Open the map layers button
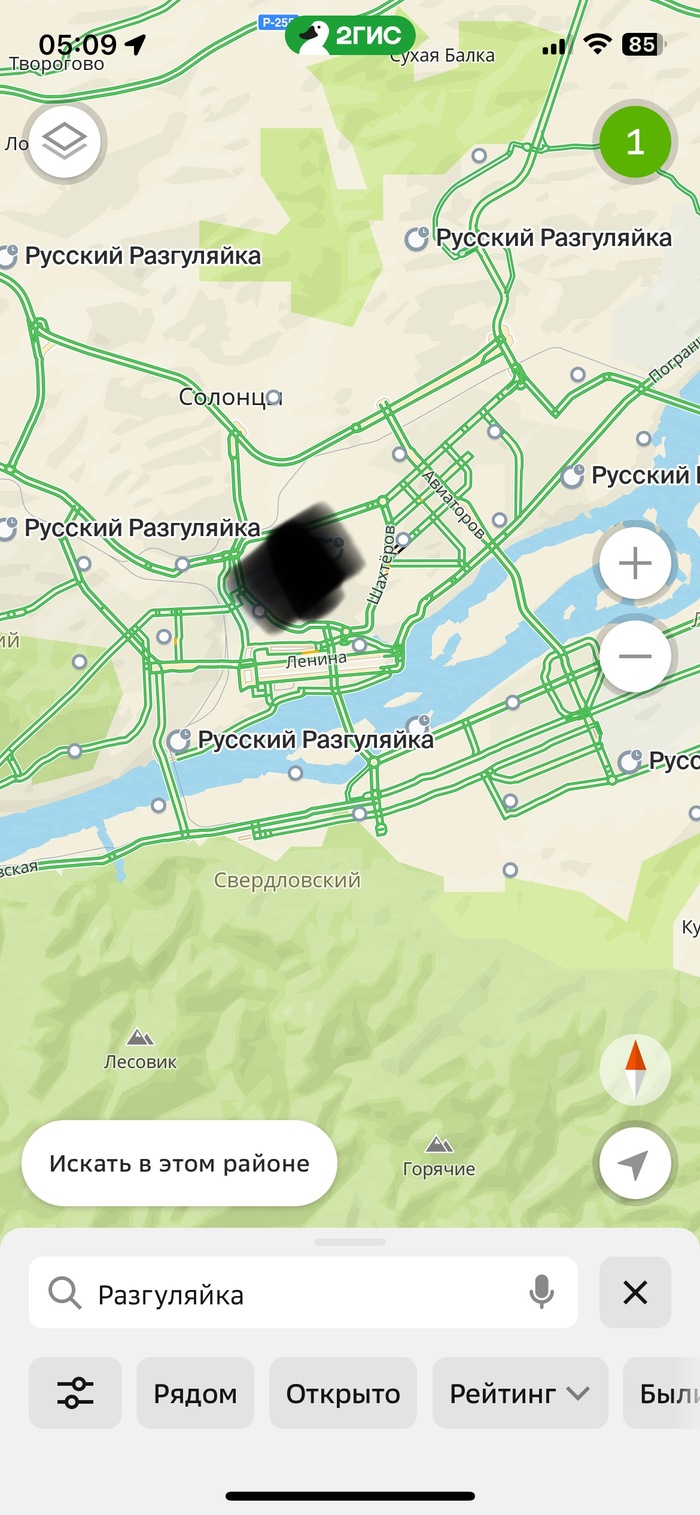700x1515 pixels. click(65, 143)
